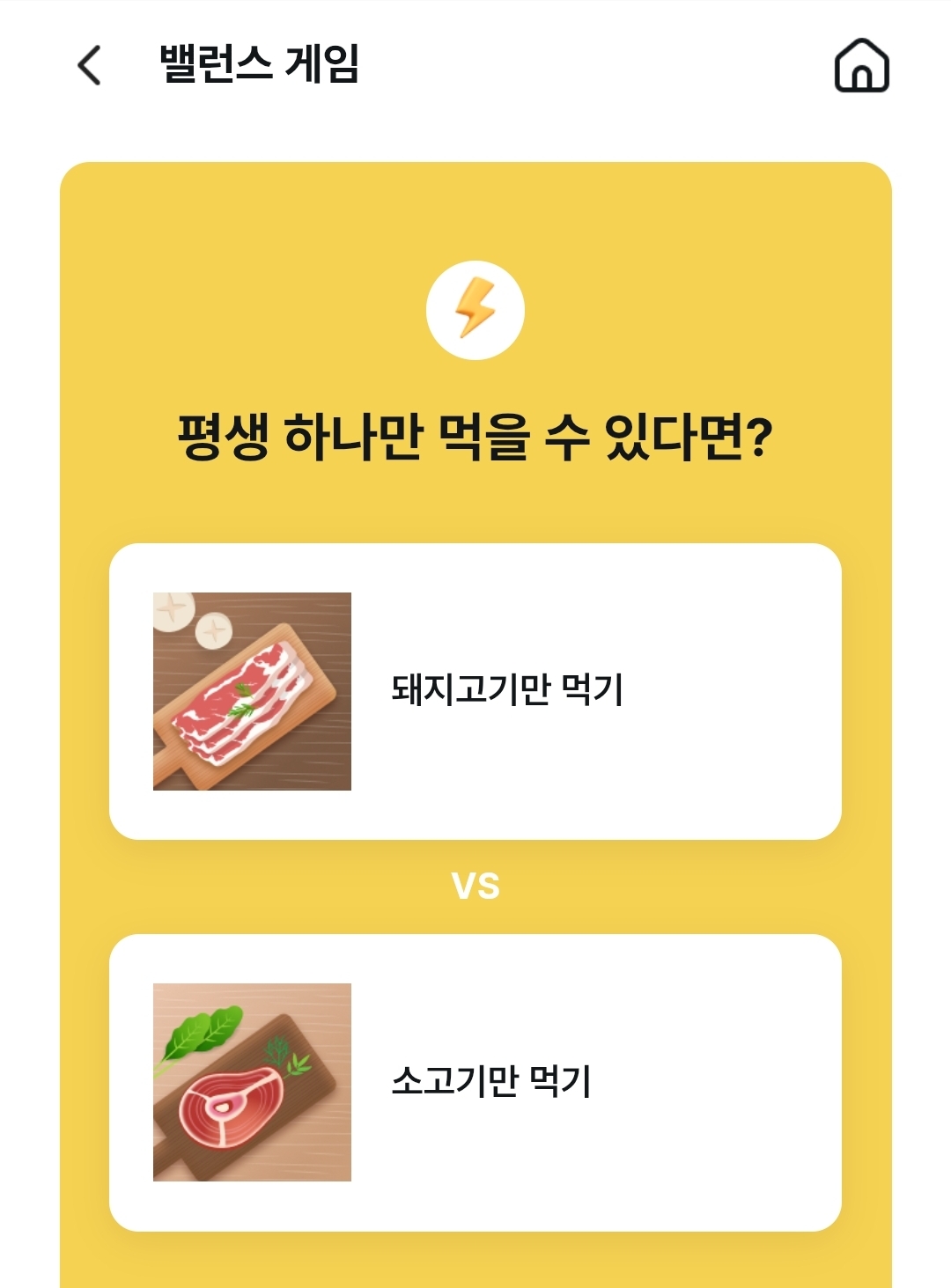Click the pork meat thumbnail image

253,692
